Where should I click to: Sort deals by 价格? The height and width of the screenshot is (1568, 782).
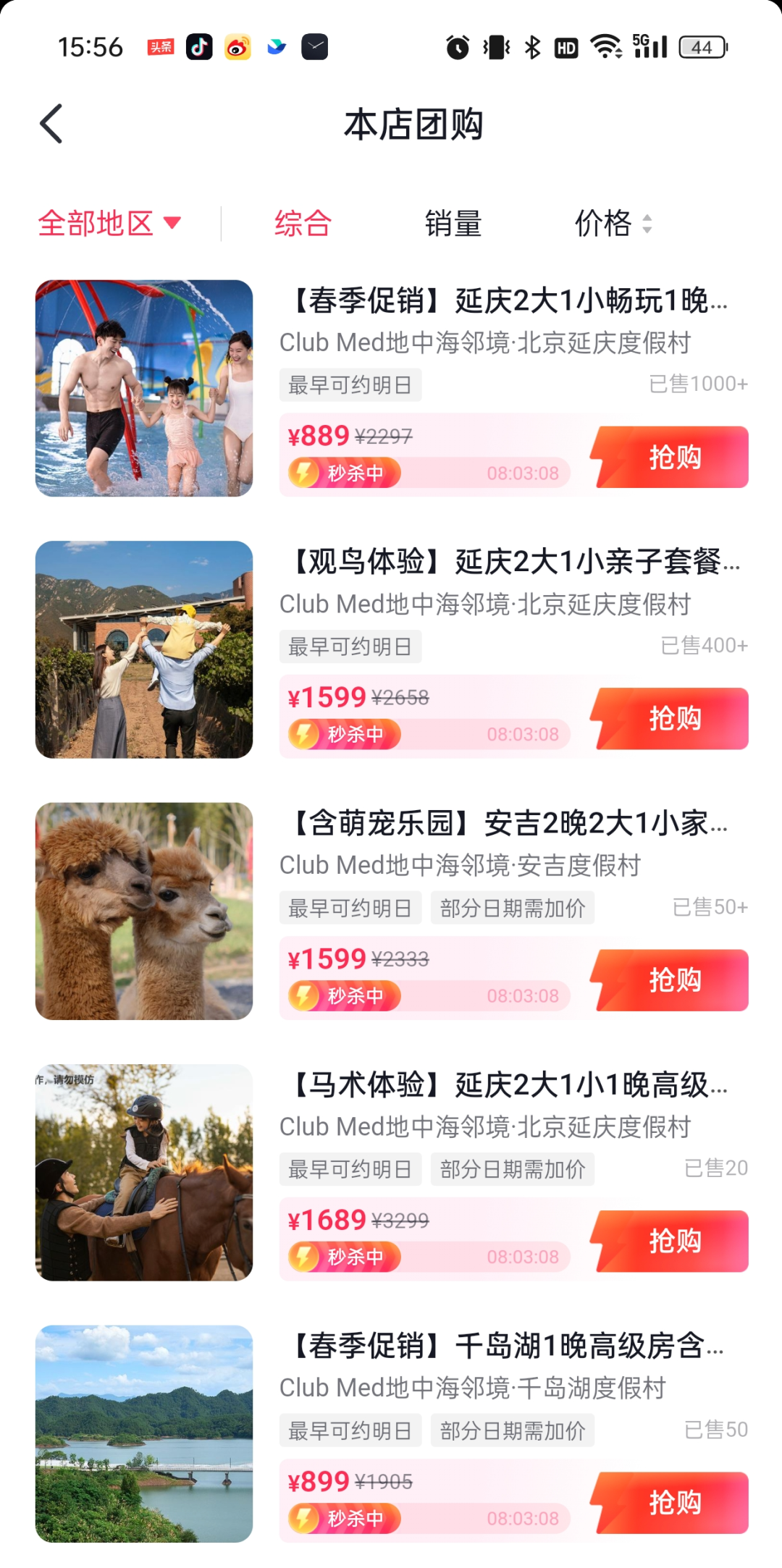coord(613,223)
